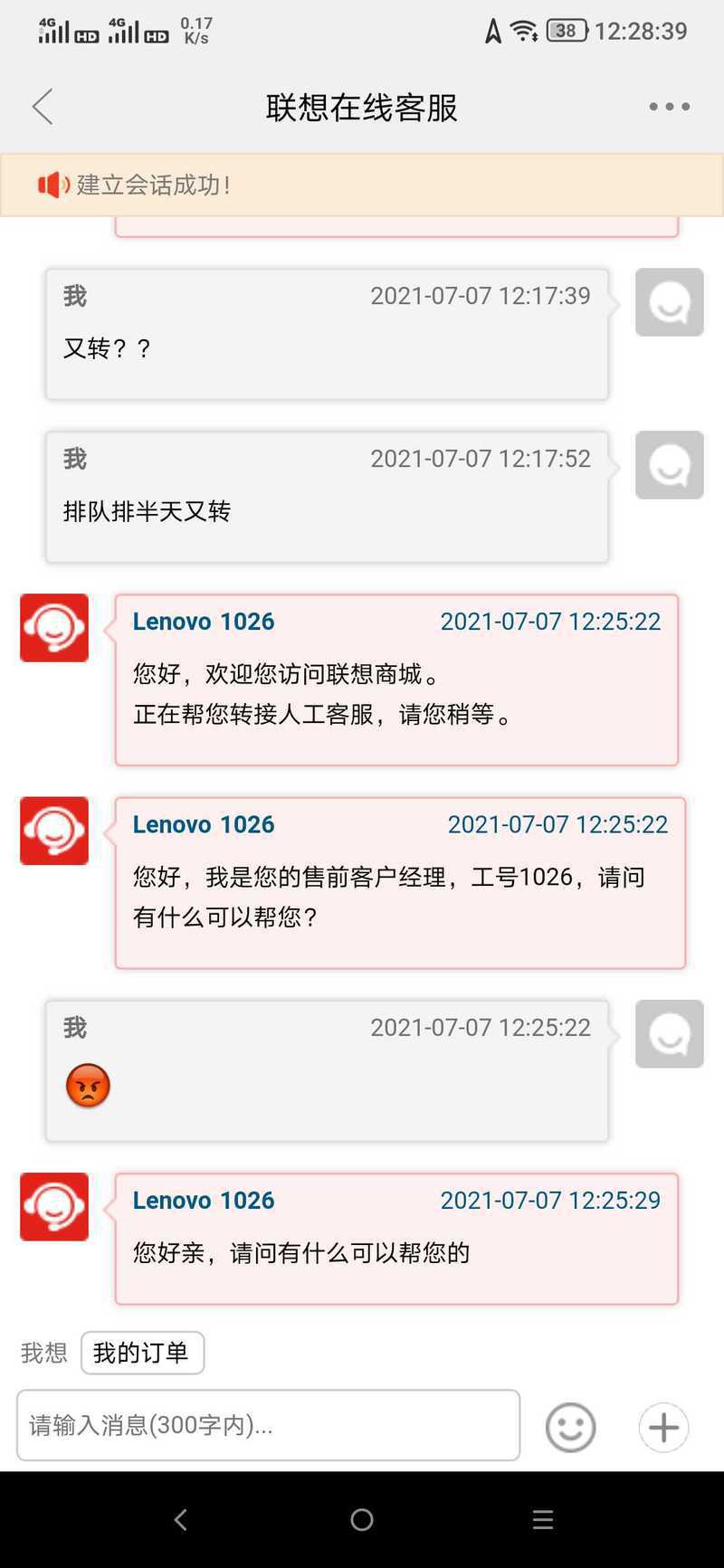The width and height of the screenshot is (724, 1568).
Task: Focus the message input field
Action: 268,1425
